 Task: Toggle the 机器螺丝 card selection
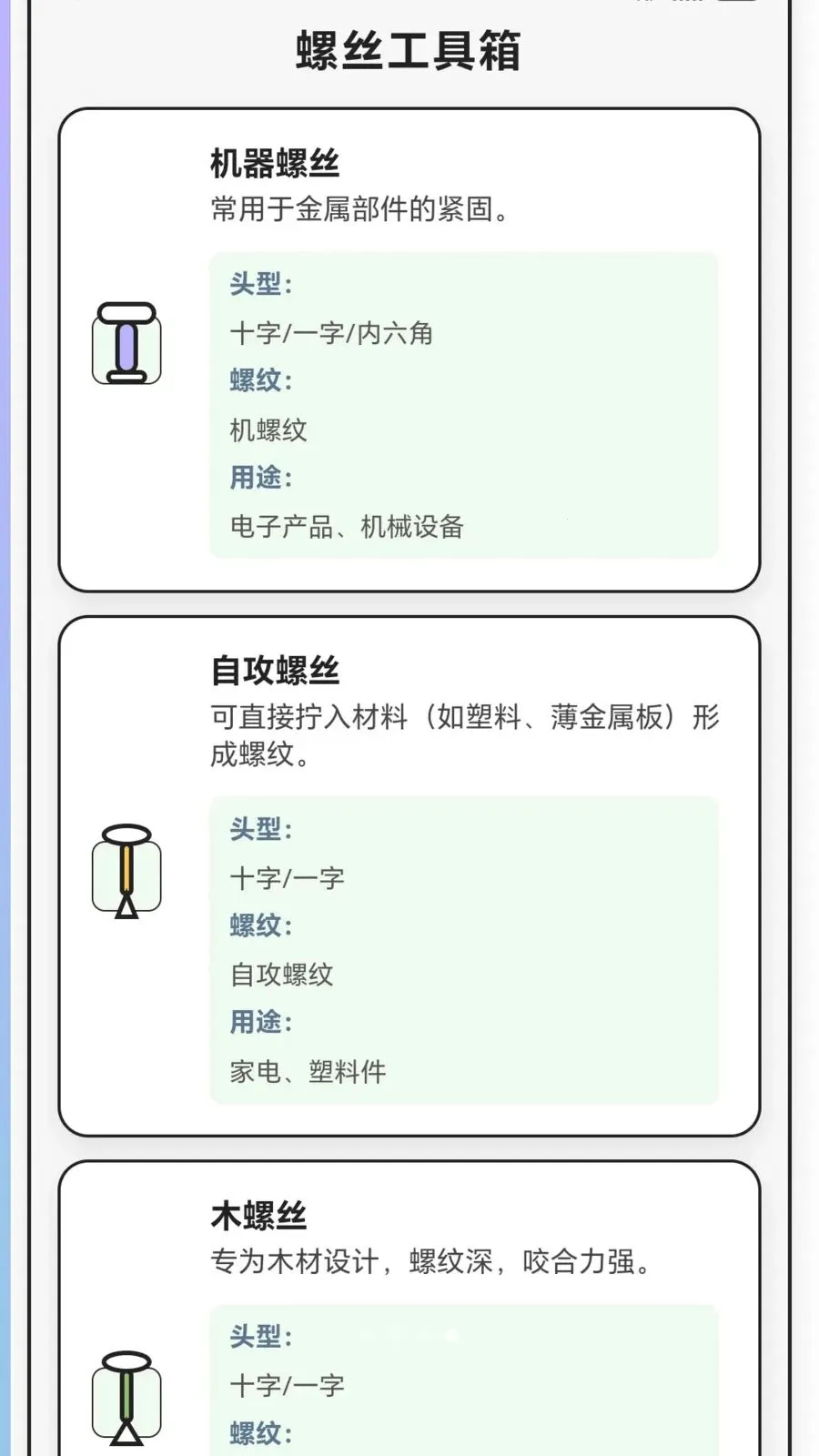point(409,346)
